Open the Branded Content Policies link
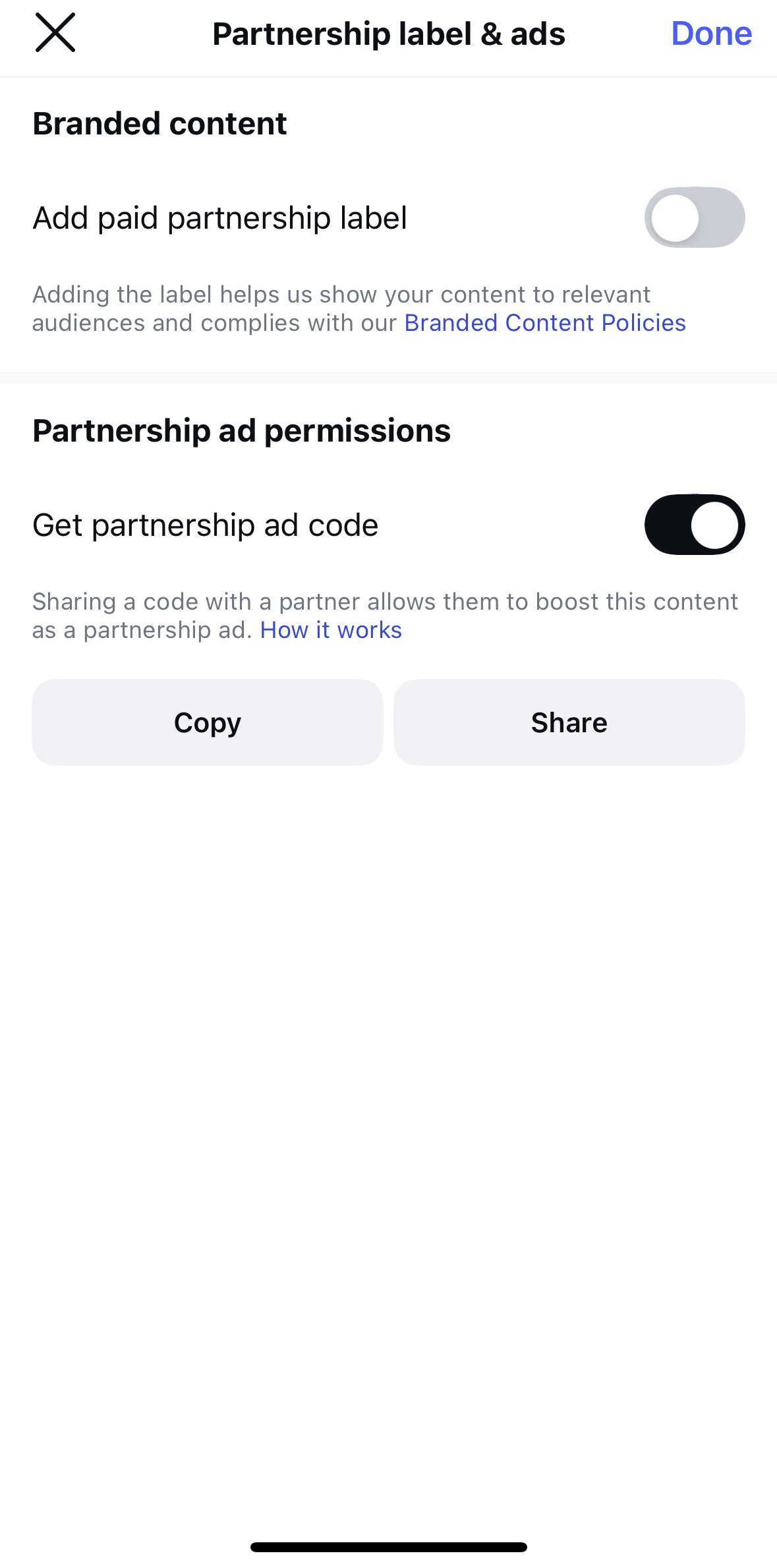The height and width of the screenshot is (1568, 777). (x=545, y=323)
